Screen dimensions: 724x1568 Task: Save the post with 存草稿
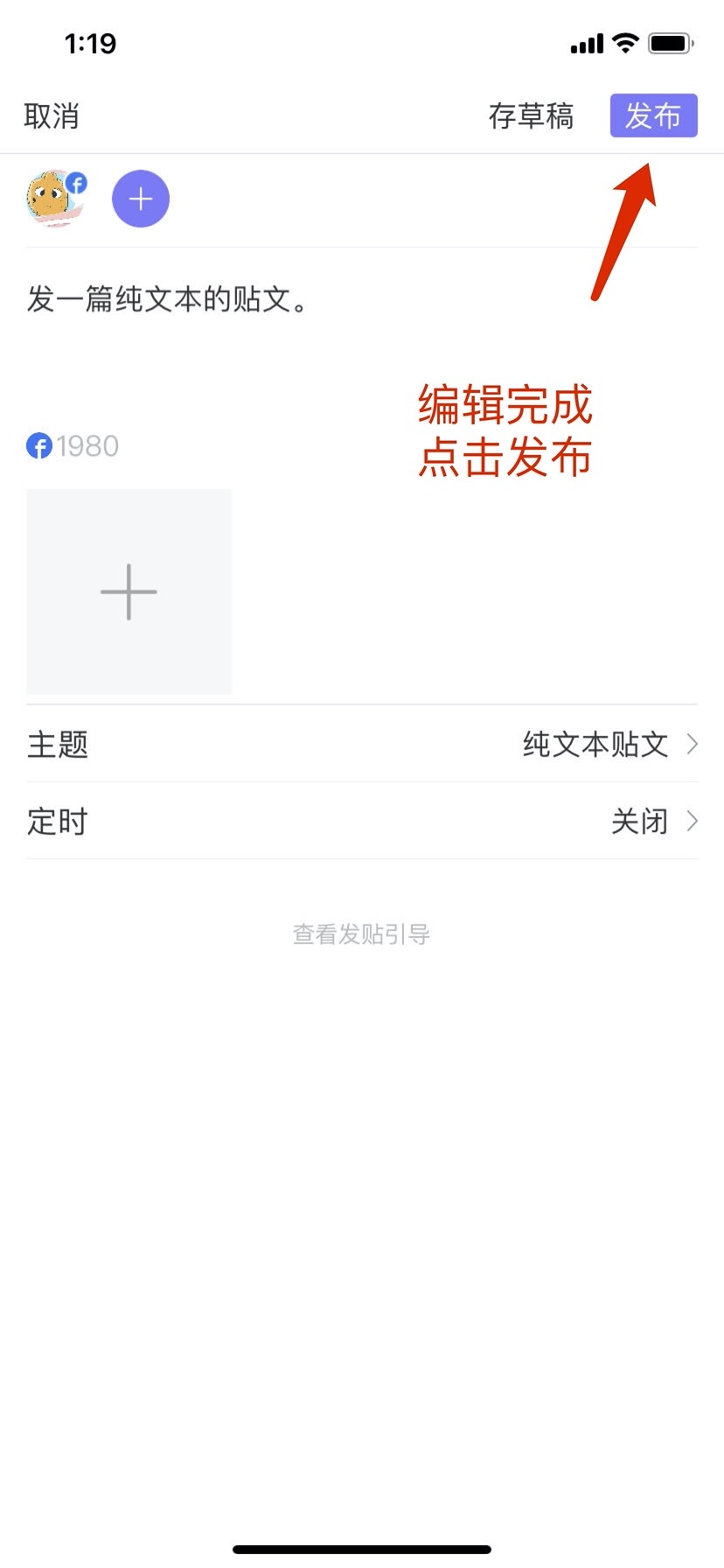tap(531, 115)
